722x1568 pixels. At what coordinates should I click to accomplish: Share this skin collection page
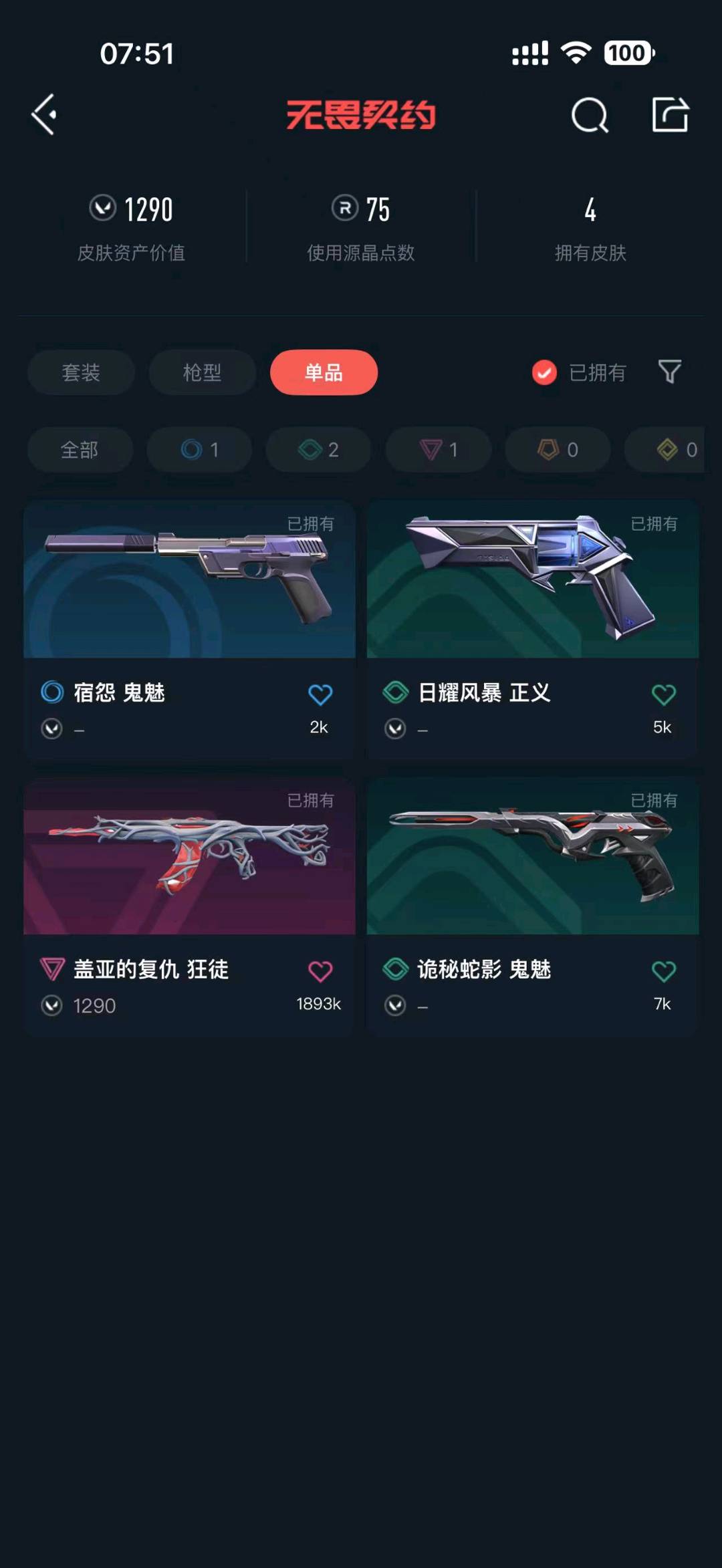[670, 115]
